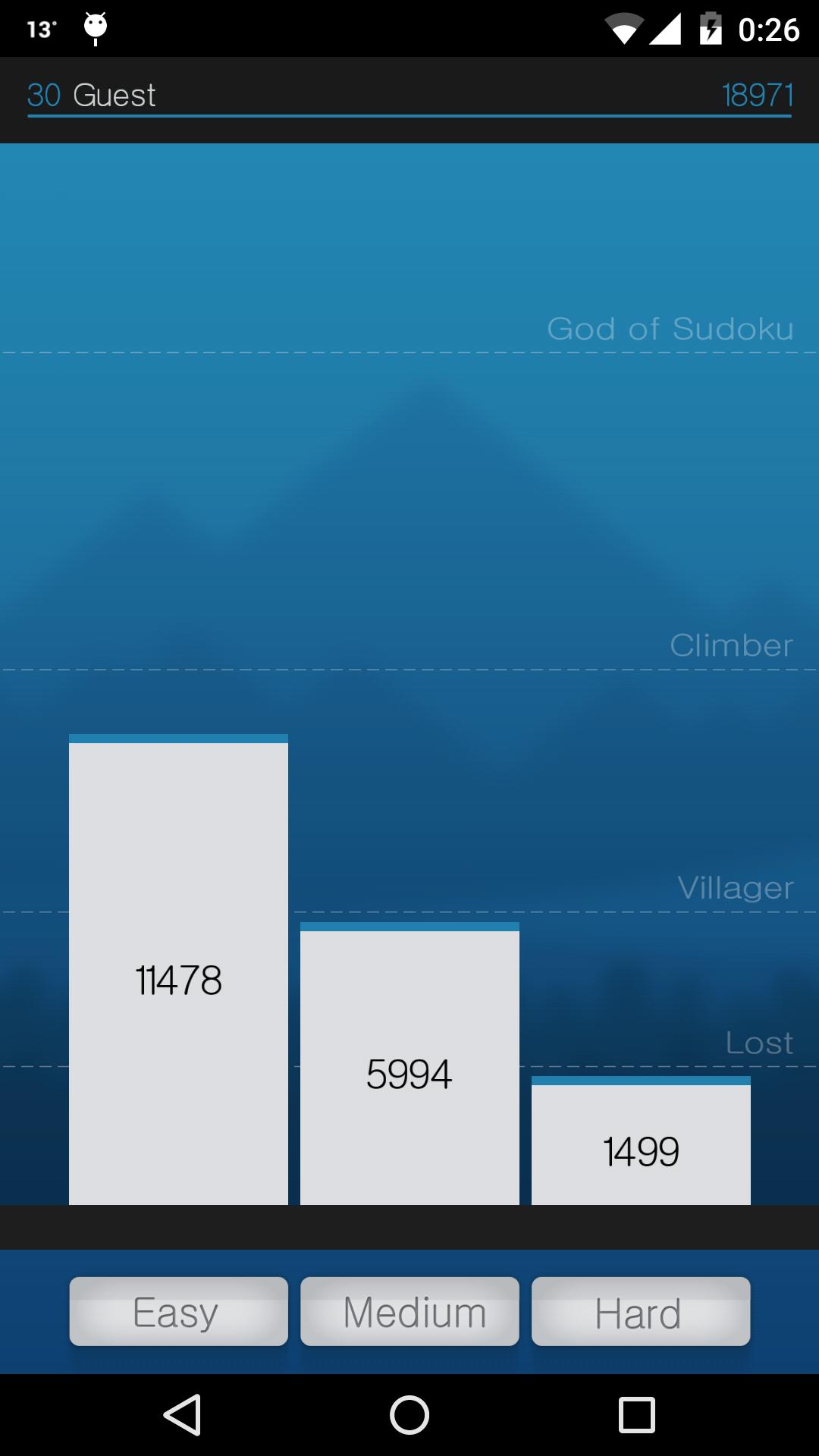Open the Guest profile name
Viewport: 819px width, 1456px height.
point(114,96)
